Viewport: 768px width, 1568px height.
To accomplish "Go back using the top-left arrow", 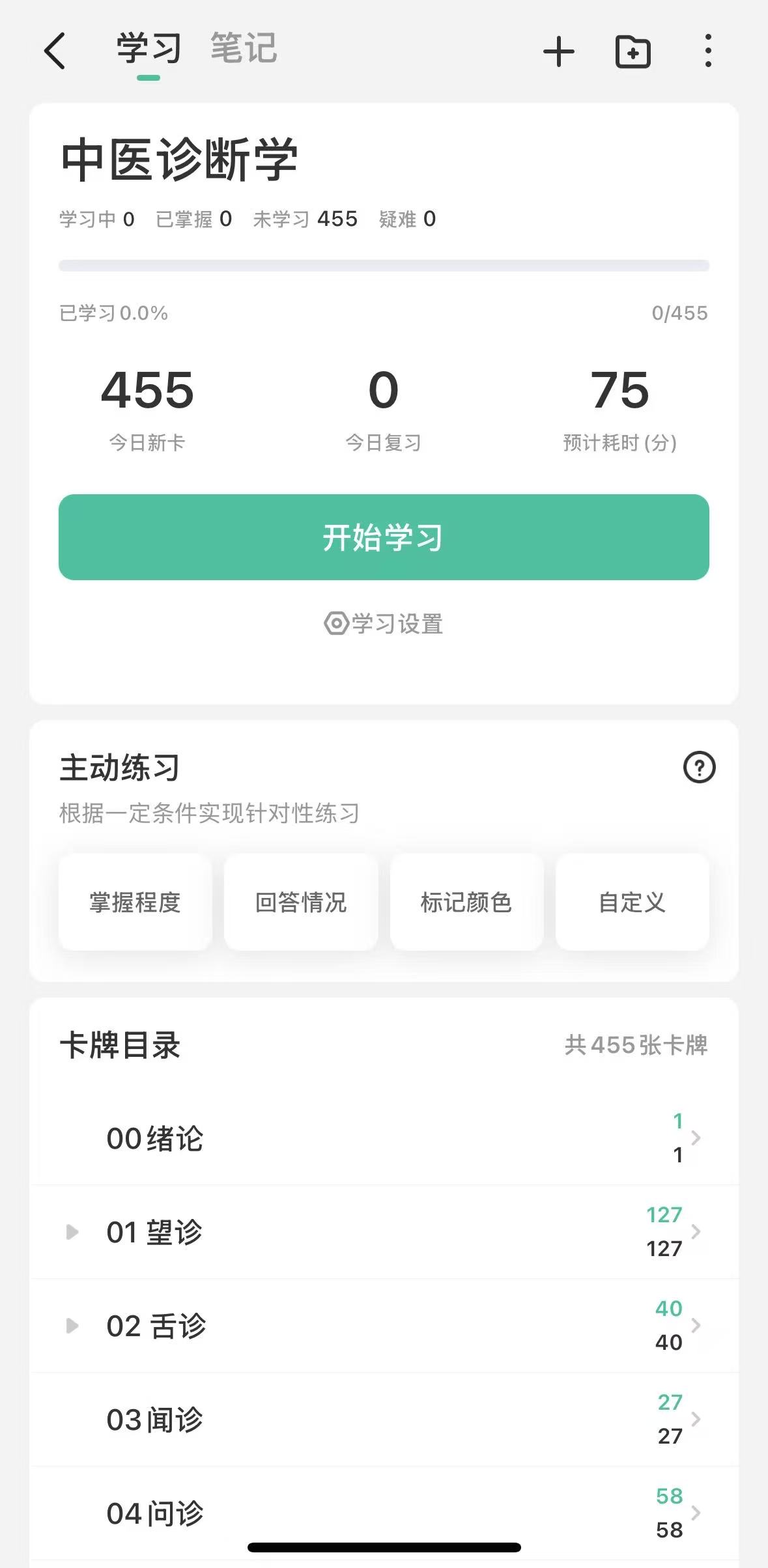I will (55, 51).
